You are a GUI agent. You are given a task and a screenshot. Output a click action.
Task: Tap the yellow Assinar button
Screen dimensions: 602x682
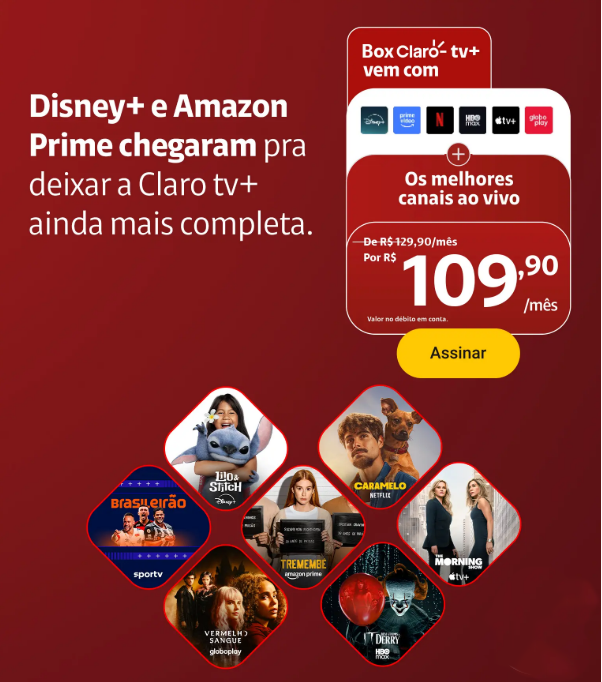pyautogui.click(x=458, y=353)
